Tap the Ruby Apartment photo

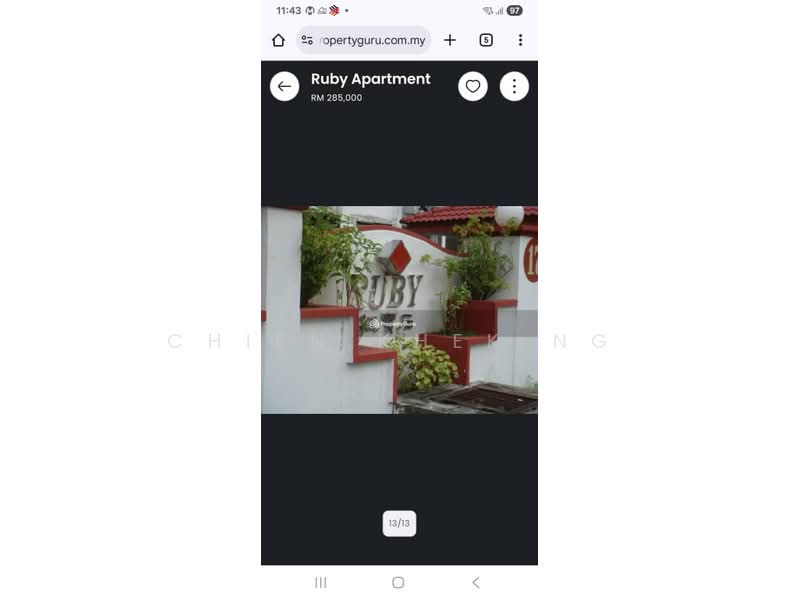tap(399, 310)
